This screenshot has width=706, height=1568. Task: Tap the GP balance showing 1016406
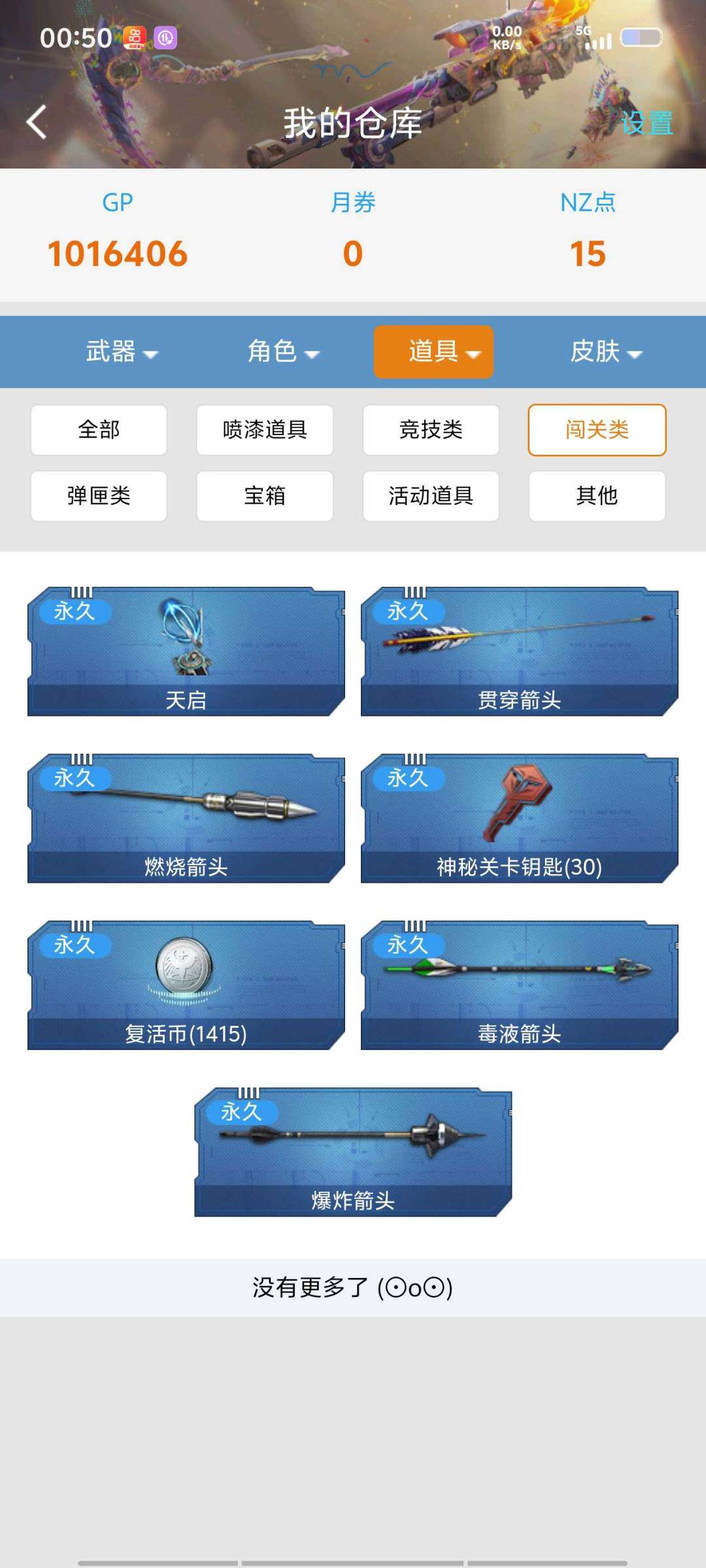pyautogui.click(x=118, y=253)
